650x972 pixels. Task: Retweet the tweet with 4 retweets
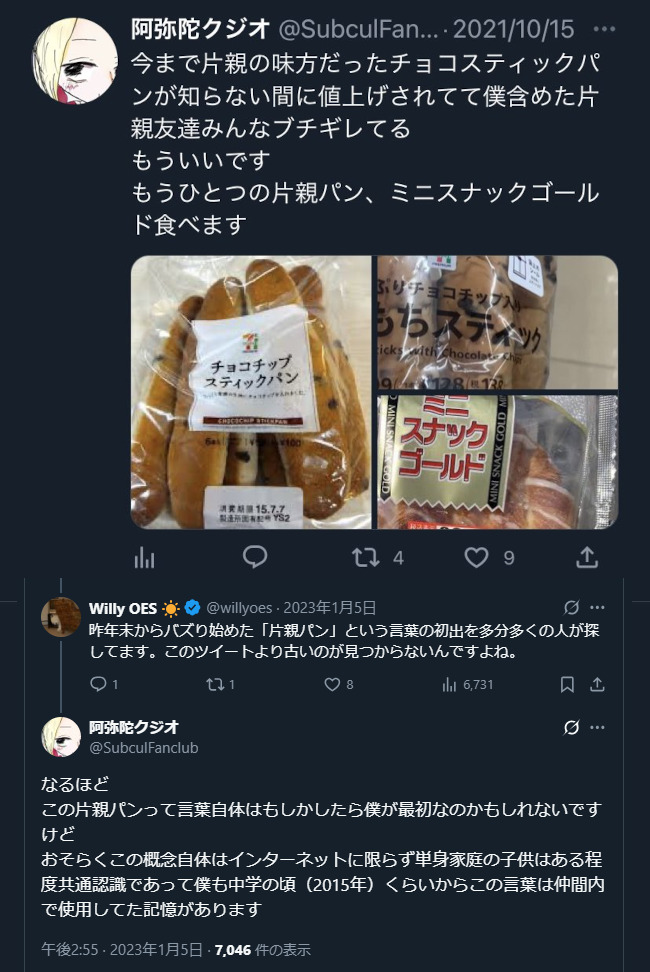pyautogui.click(x=367, y=557)
